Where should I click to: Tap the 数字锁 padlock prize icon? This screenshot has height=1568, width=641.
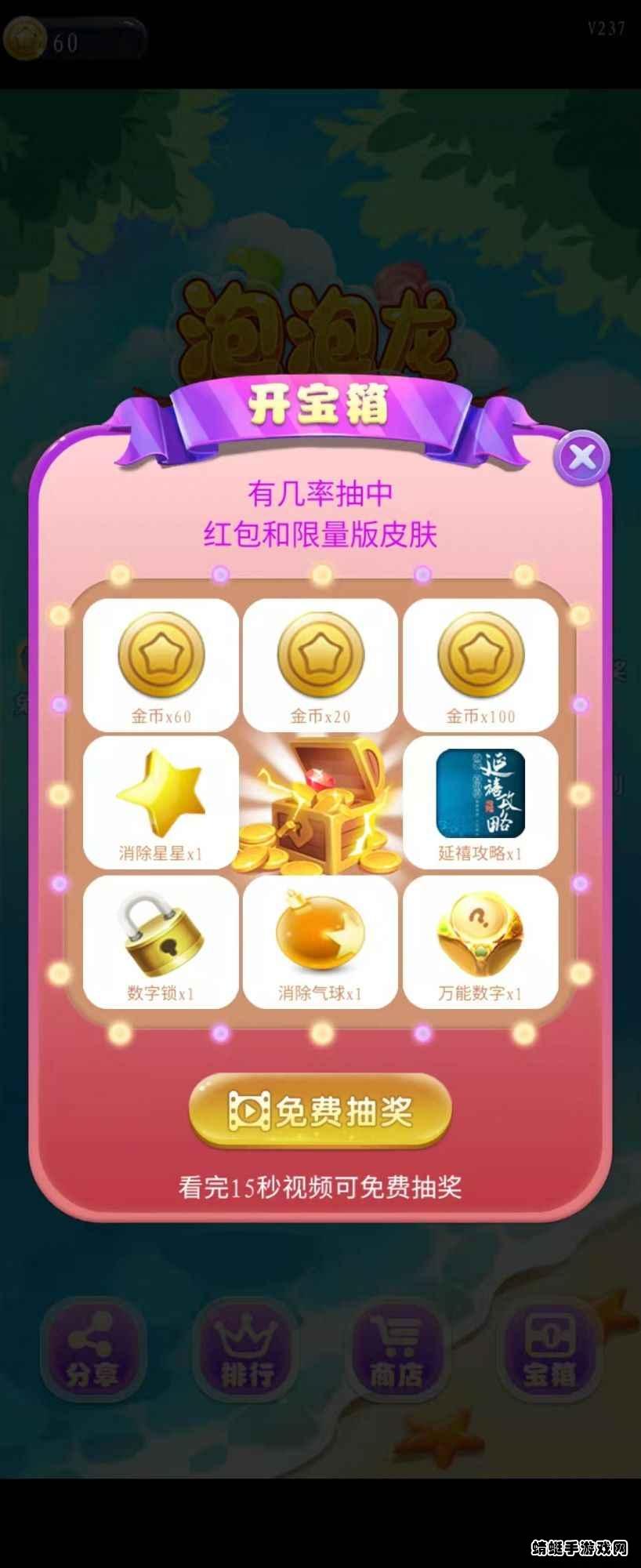tap(162, 937)
